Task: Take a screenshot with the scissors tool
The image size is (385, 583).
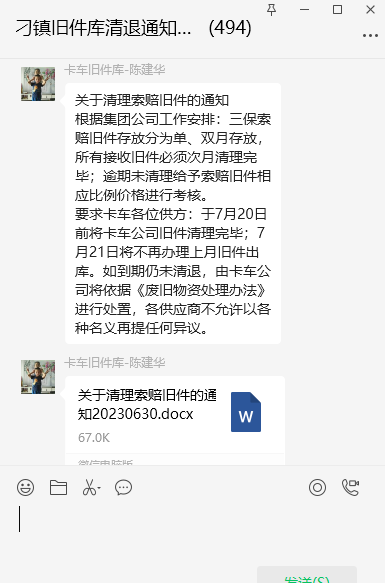Action: (91, 487)
